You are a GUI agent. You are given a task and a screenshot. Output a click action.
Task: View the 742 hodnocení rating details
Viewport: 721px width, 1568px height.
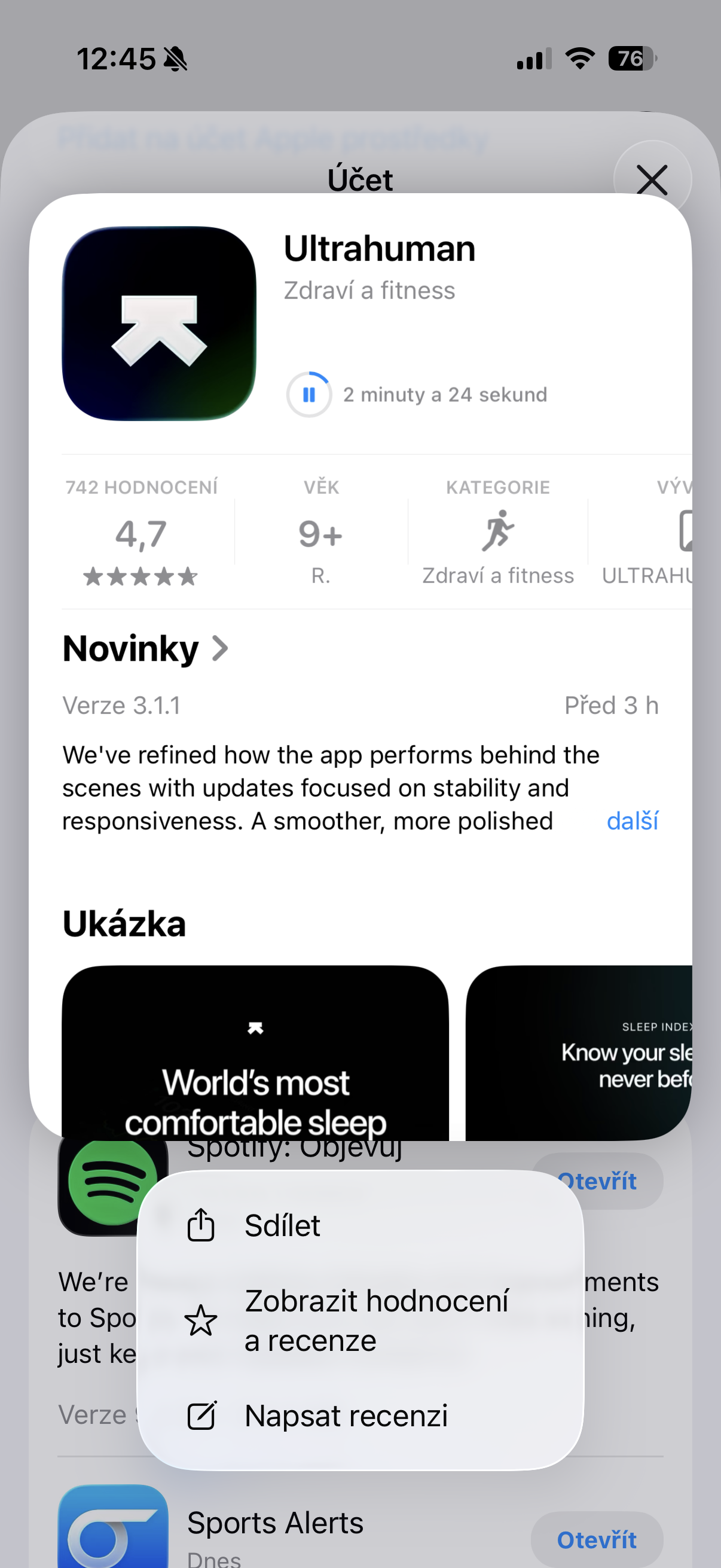[141, 533]
